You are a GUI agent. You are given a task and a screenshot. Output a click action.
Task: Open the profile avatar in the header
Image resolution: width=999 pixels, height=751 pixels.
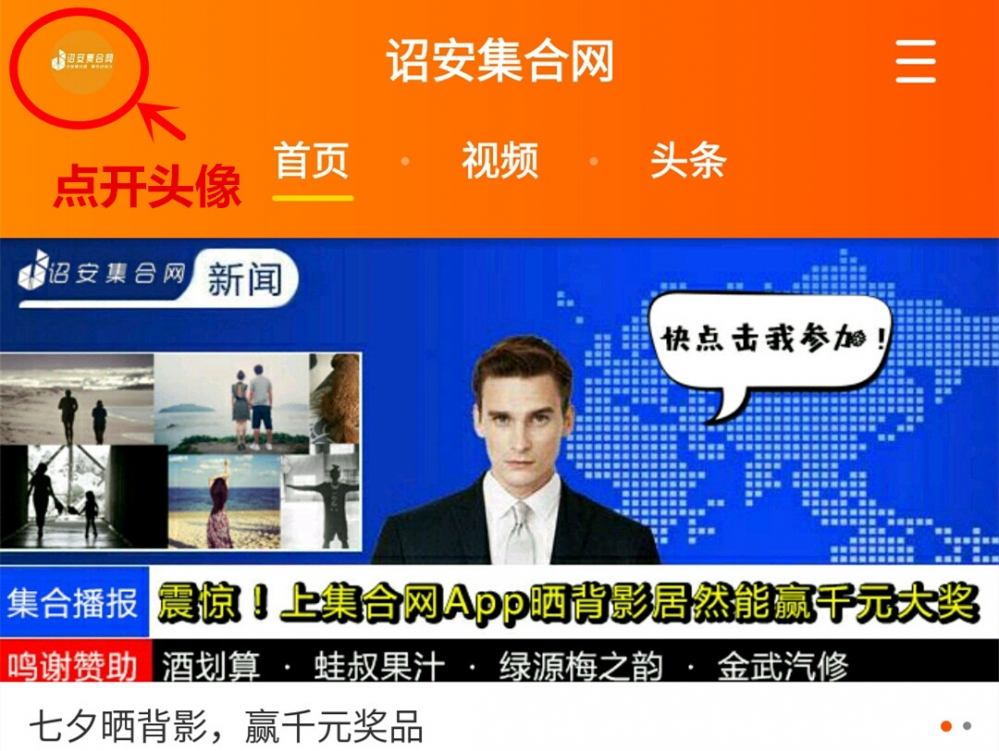tap(82, 62)
